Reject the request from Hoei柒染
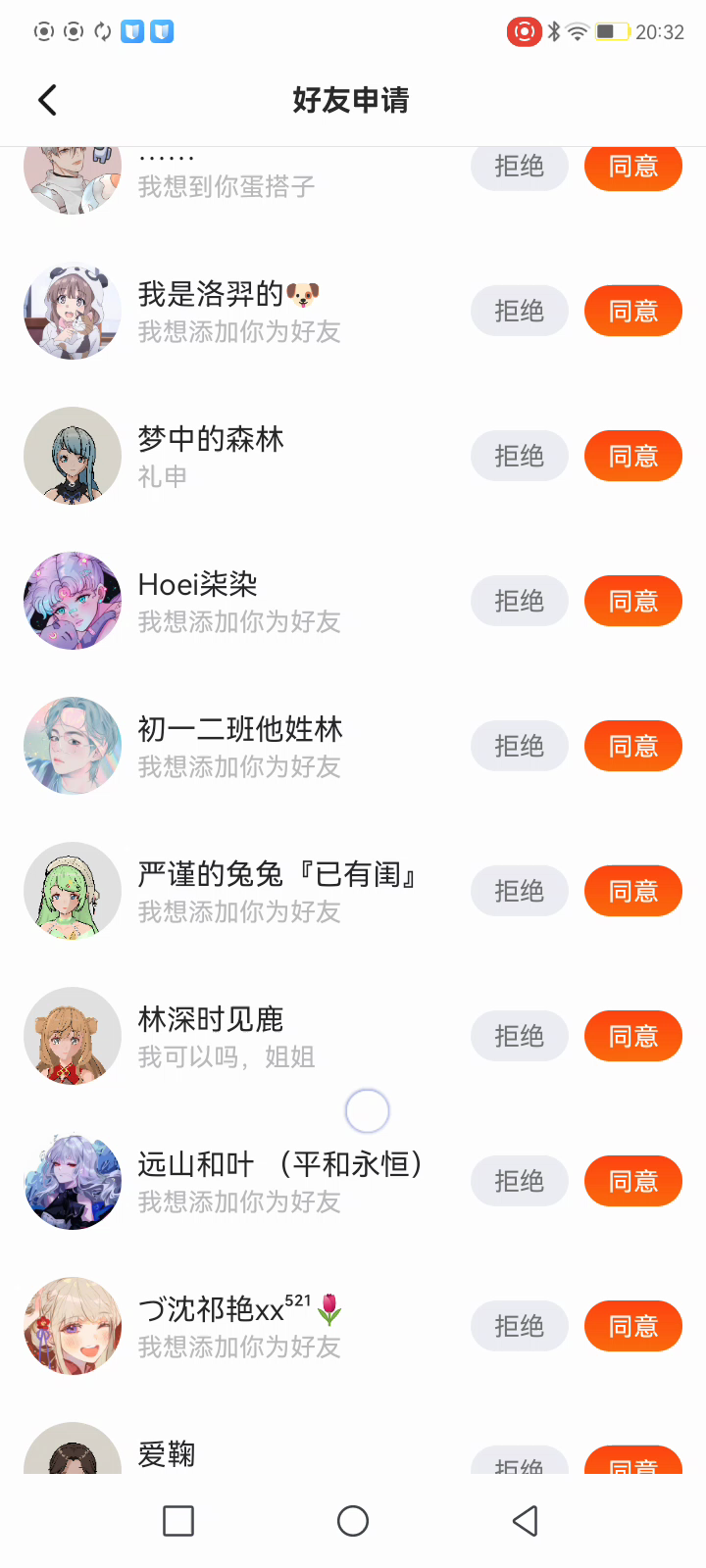This screenshot has width=706, height=1568. click(519, 601)
